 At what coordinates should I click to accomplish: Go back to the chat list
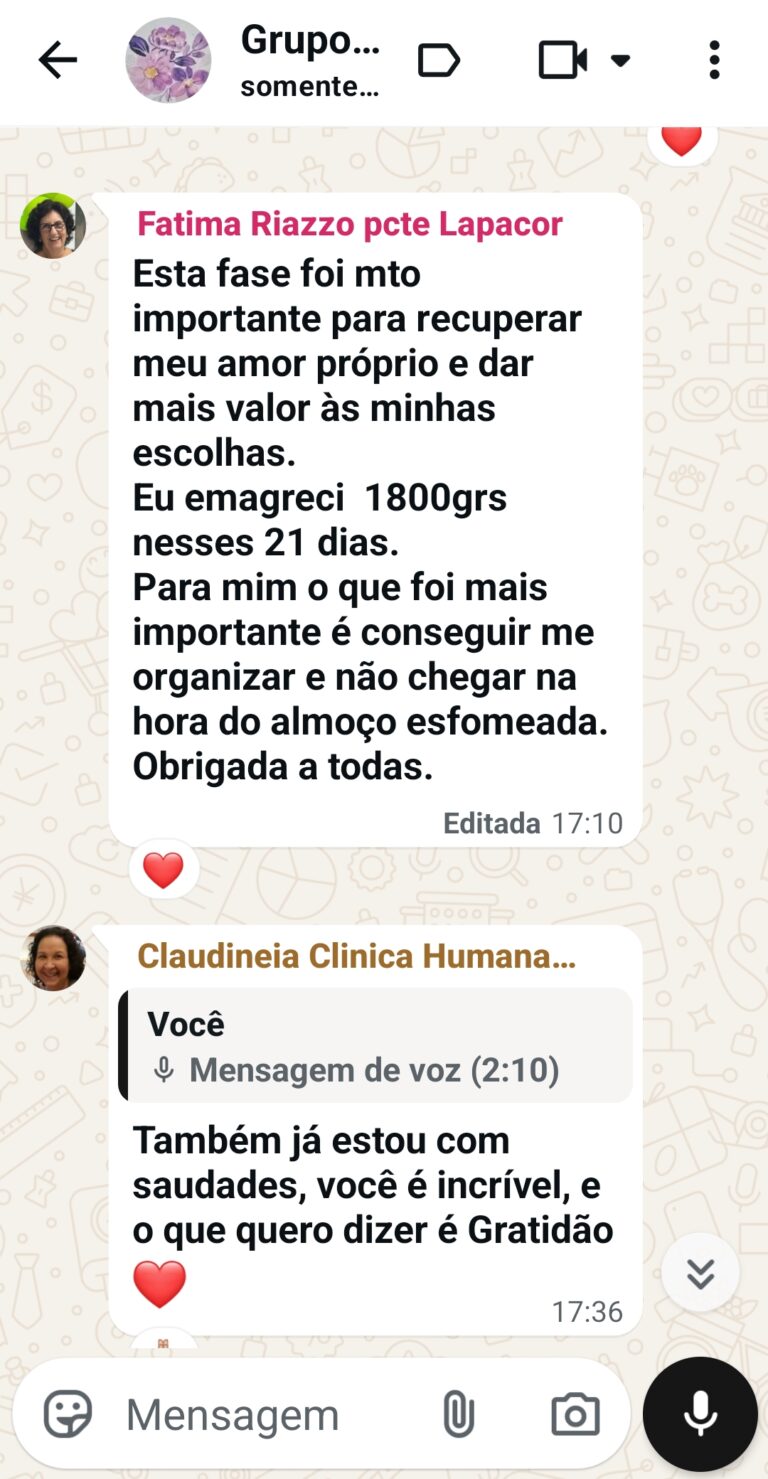57,61
